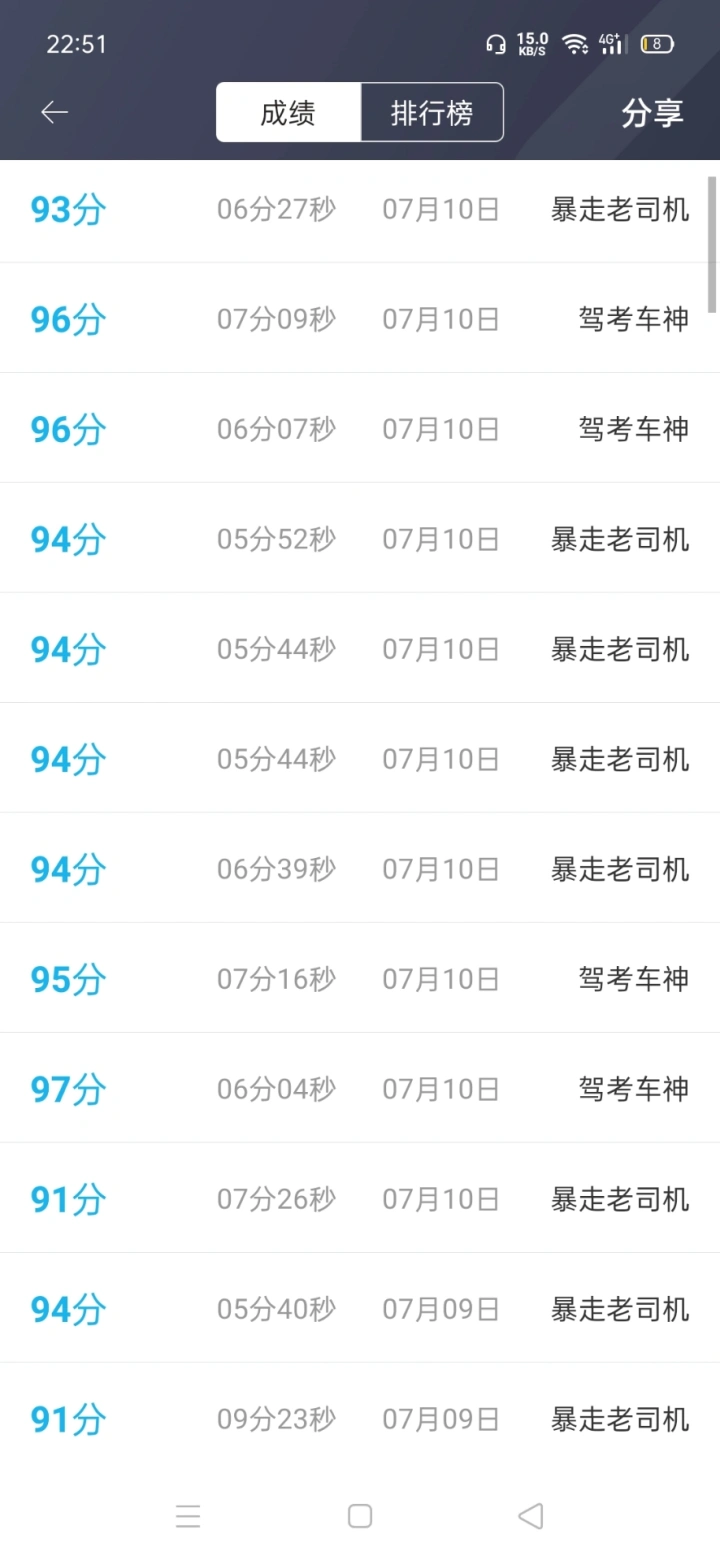Go to the system home screen
720x1560 pixels.
coord(360,1516)
